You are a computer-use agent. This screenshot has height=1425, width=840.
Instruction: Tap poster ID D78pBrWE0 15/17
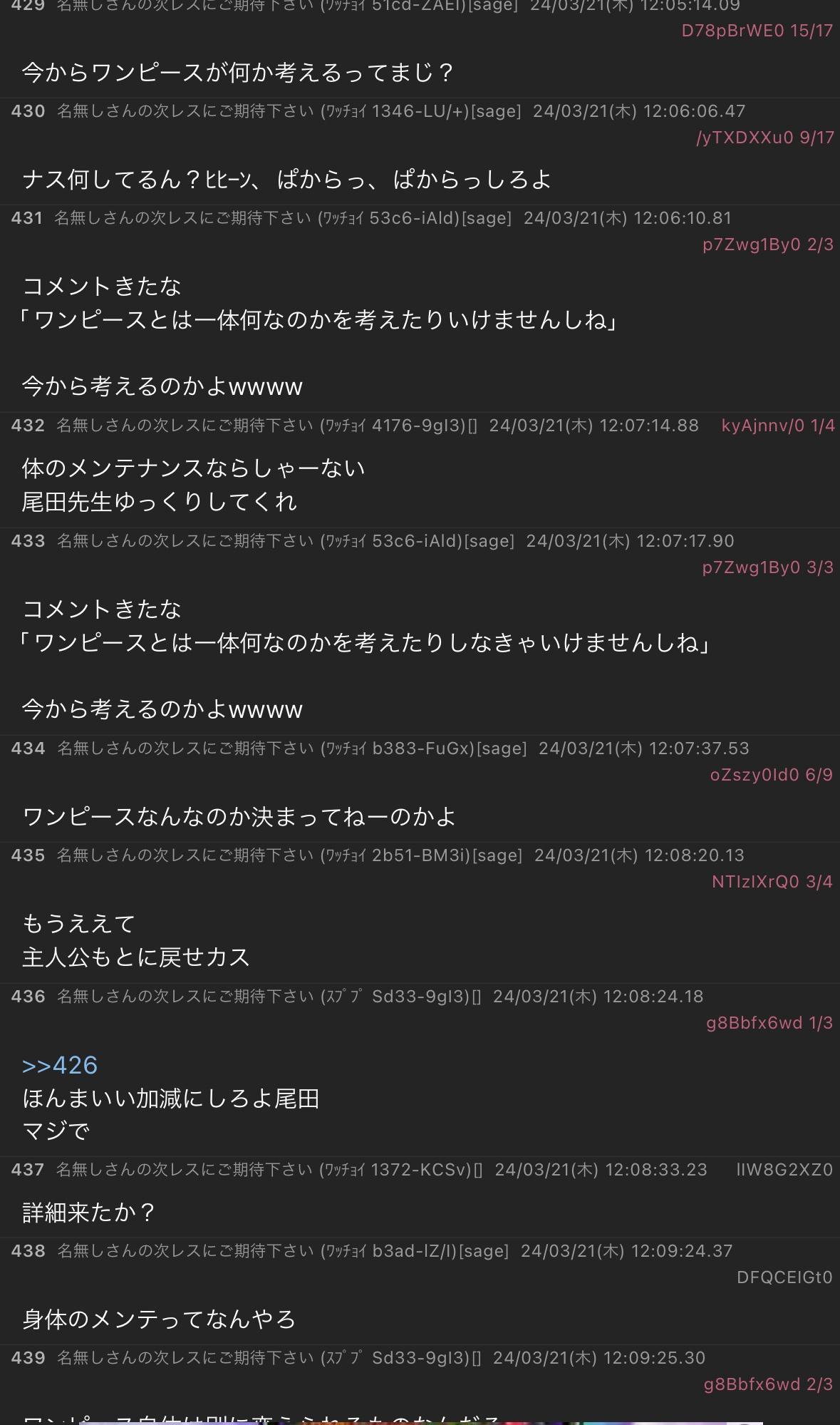point(757,31)
